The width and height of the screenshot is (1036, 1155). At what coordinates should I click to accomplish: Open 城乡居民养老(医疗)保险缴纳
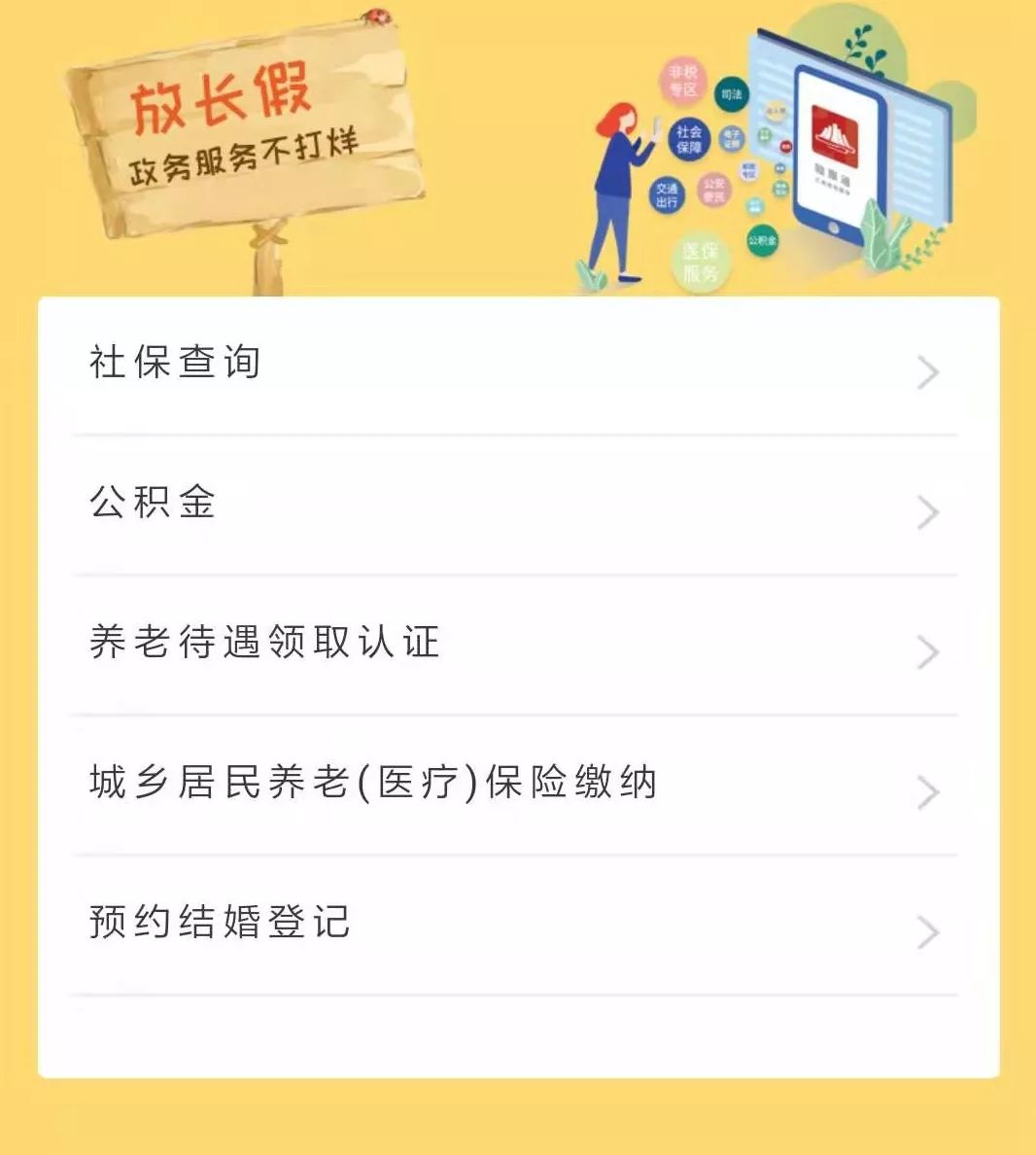pos(373,783)
